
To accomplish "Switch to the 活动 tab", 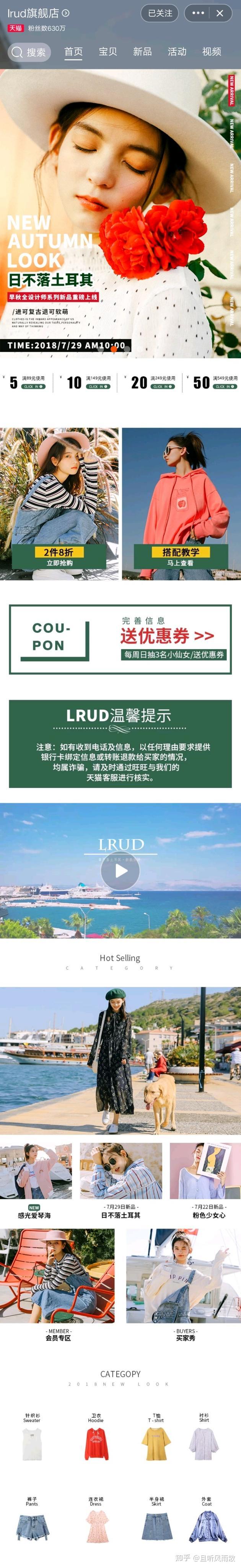I will pyautogui.click(x=177, y=52).
